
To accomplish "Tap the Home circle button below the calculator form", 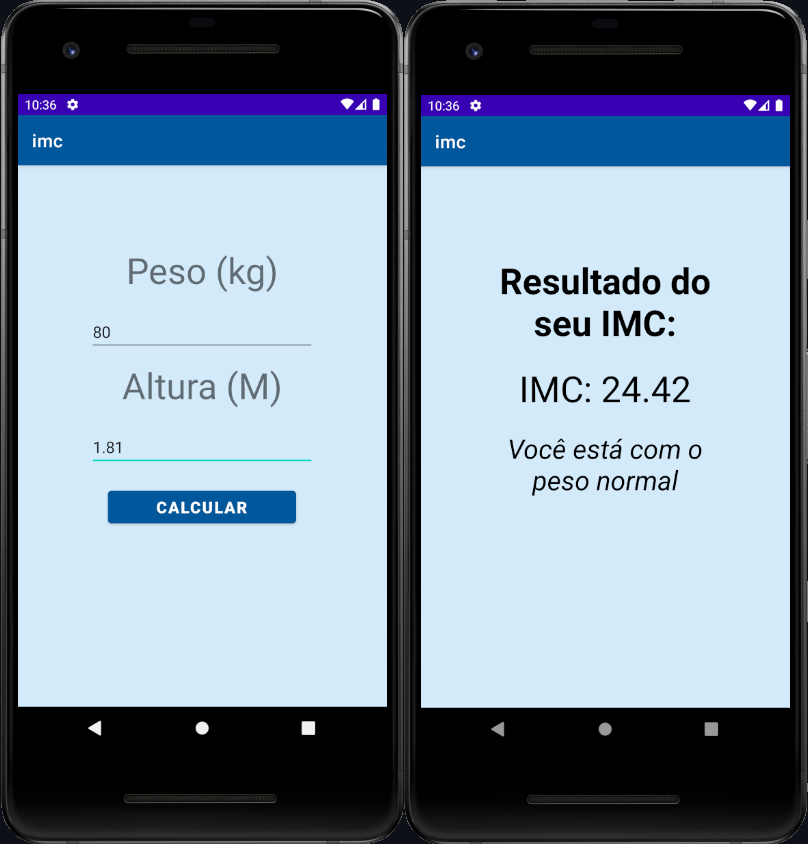I will point(201,728).
